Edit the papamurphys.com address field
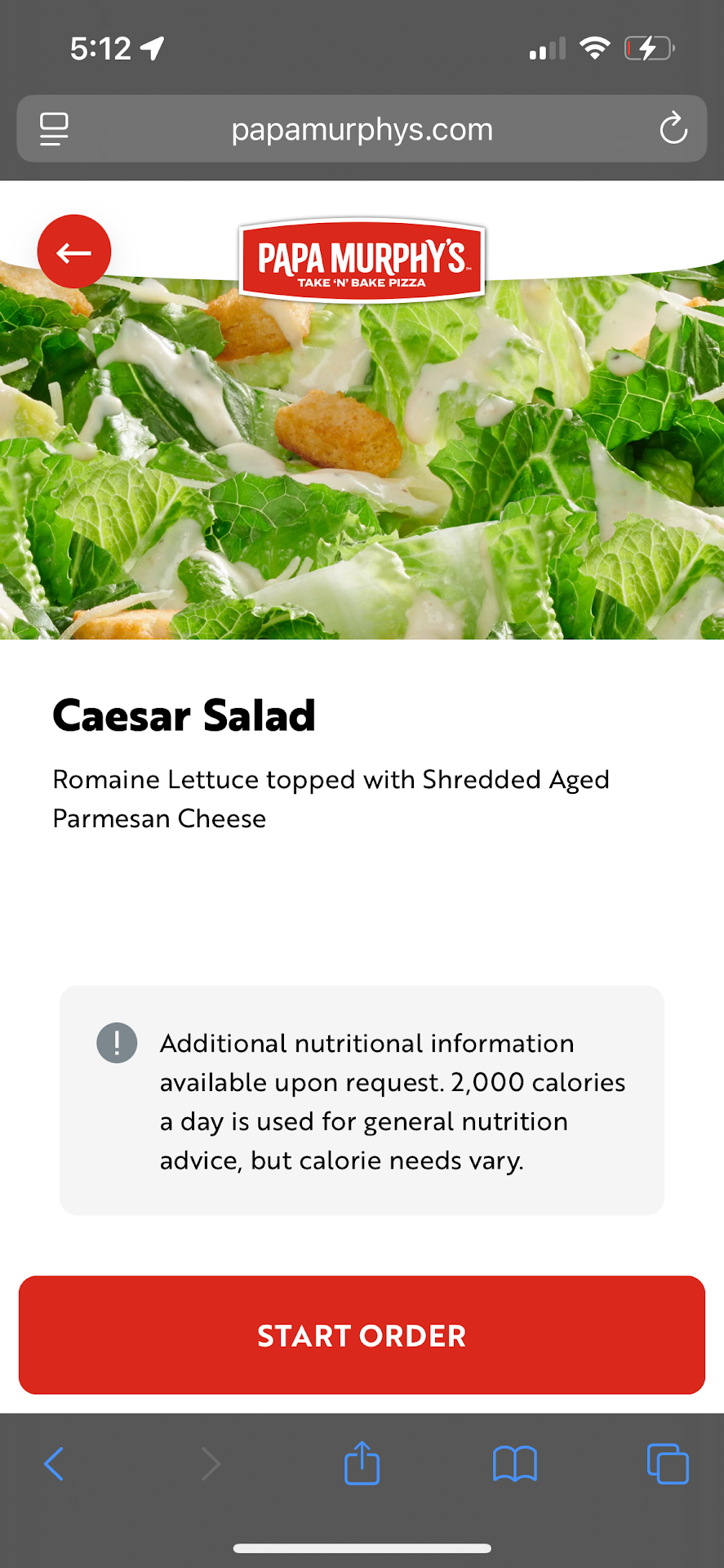The image size is (724, 1568). coord(362,129)
